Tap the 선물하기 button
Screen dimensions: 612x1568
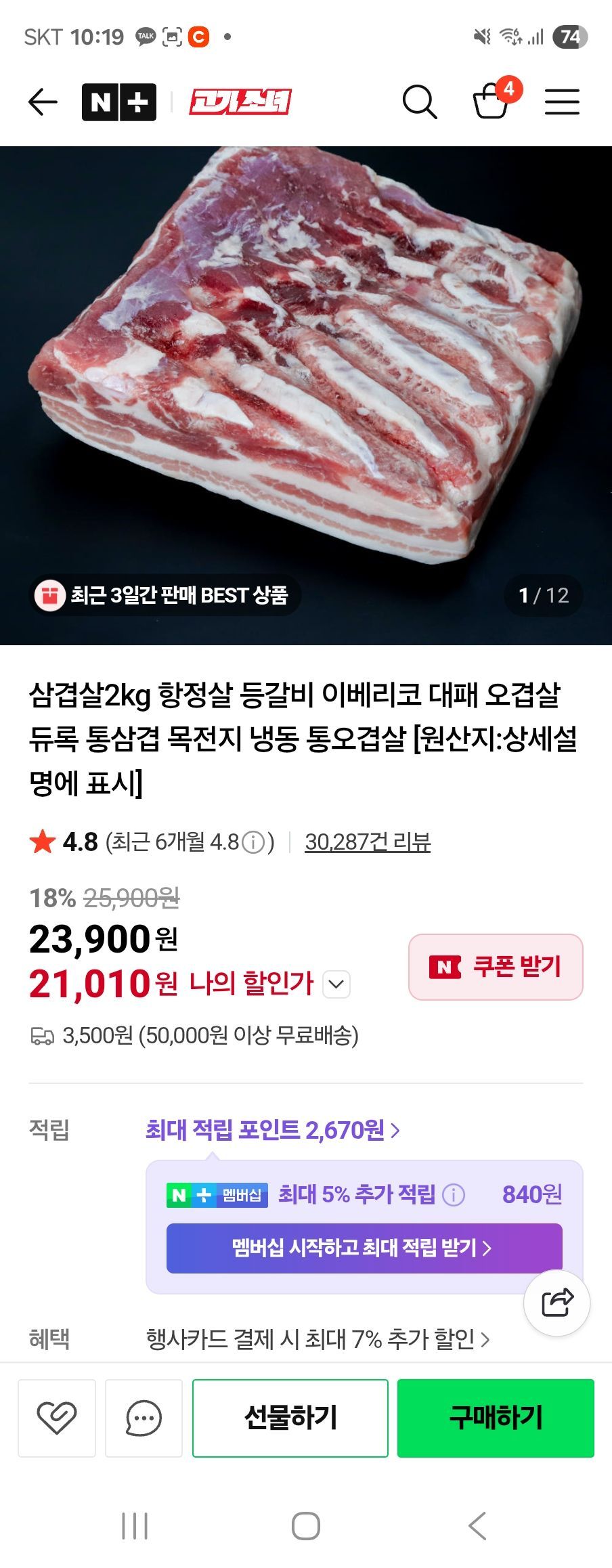point(290,1418)
